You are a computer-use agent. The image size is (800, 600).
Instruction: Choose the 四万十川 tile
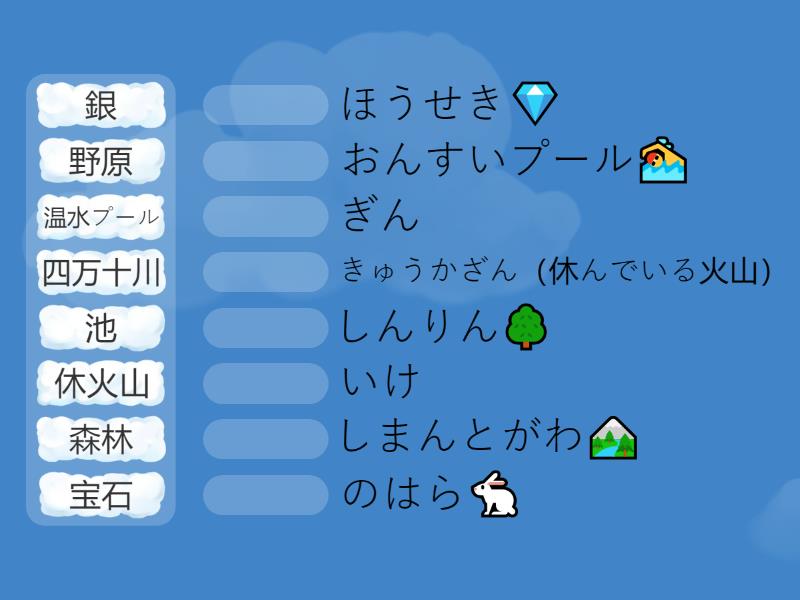click(x=101, y=272)
